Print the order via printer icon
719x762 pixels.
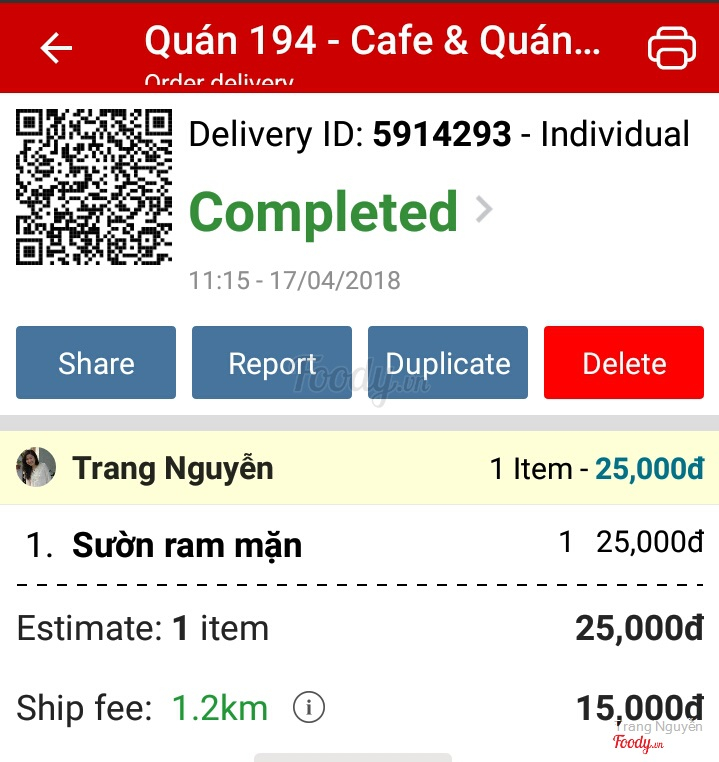pyautogui.click(x=671, y=47)
